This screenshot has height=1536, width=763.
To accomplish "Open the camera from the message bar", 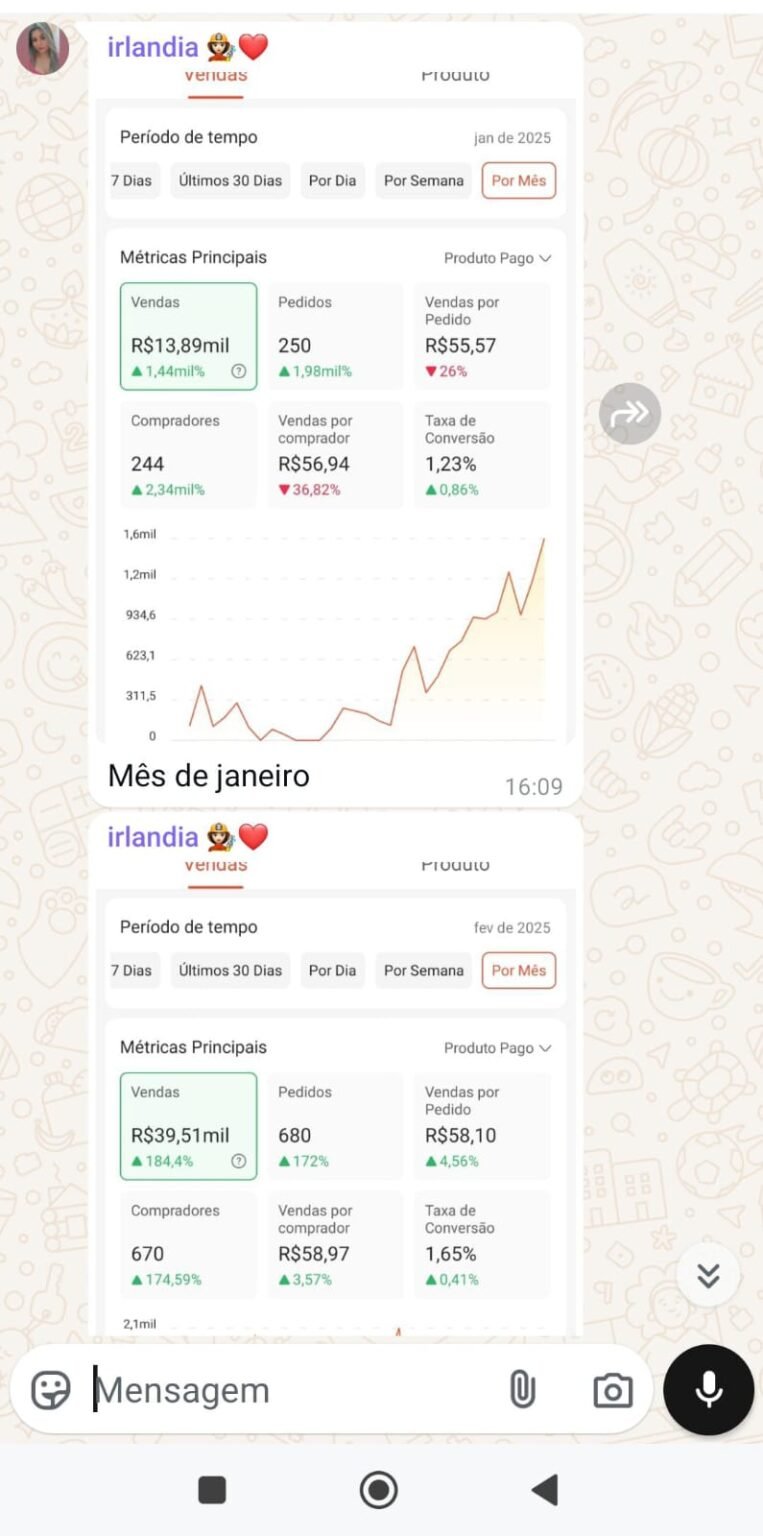I will point(612,1390).
